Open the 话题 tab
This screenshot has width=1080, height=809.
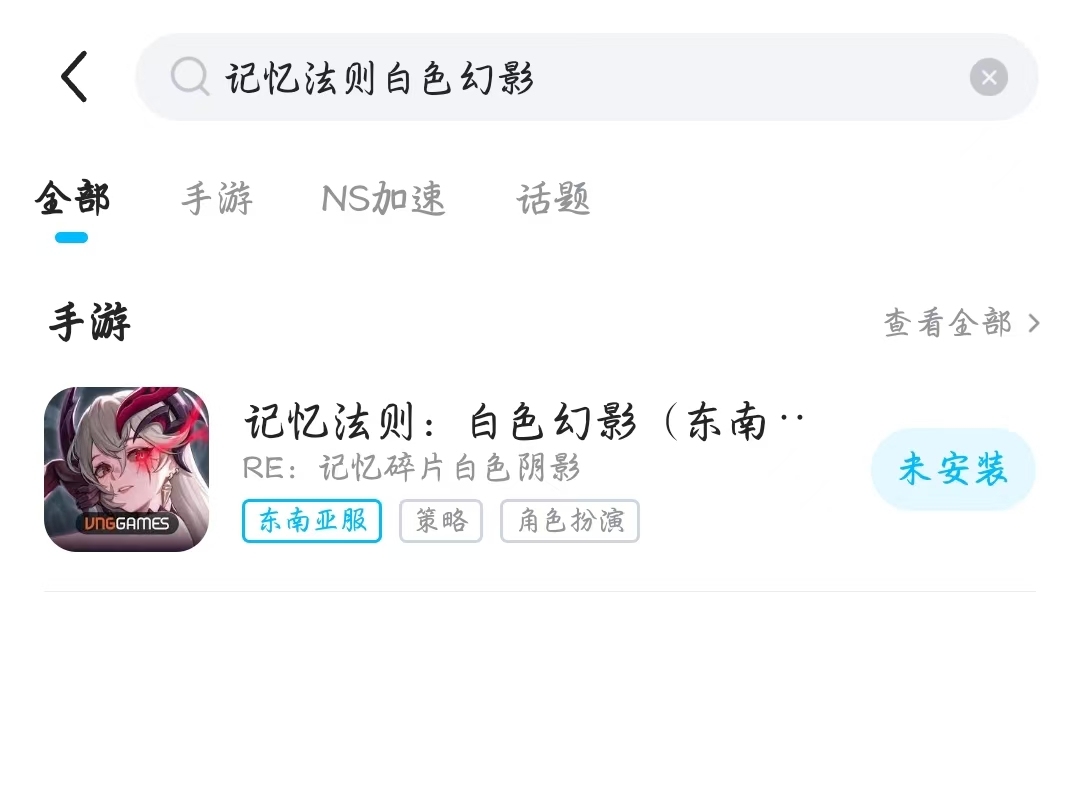(553, 199)
